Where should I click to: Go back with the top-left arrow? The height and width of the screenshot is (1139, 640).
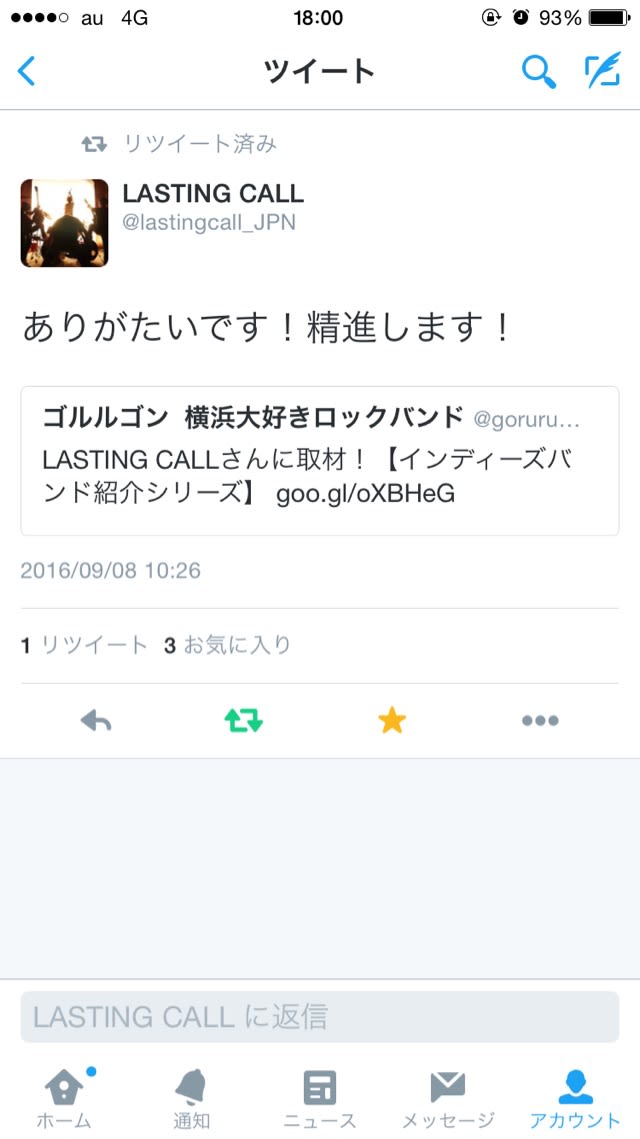click(27, 72)
